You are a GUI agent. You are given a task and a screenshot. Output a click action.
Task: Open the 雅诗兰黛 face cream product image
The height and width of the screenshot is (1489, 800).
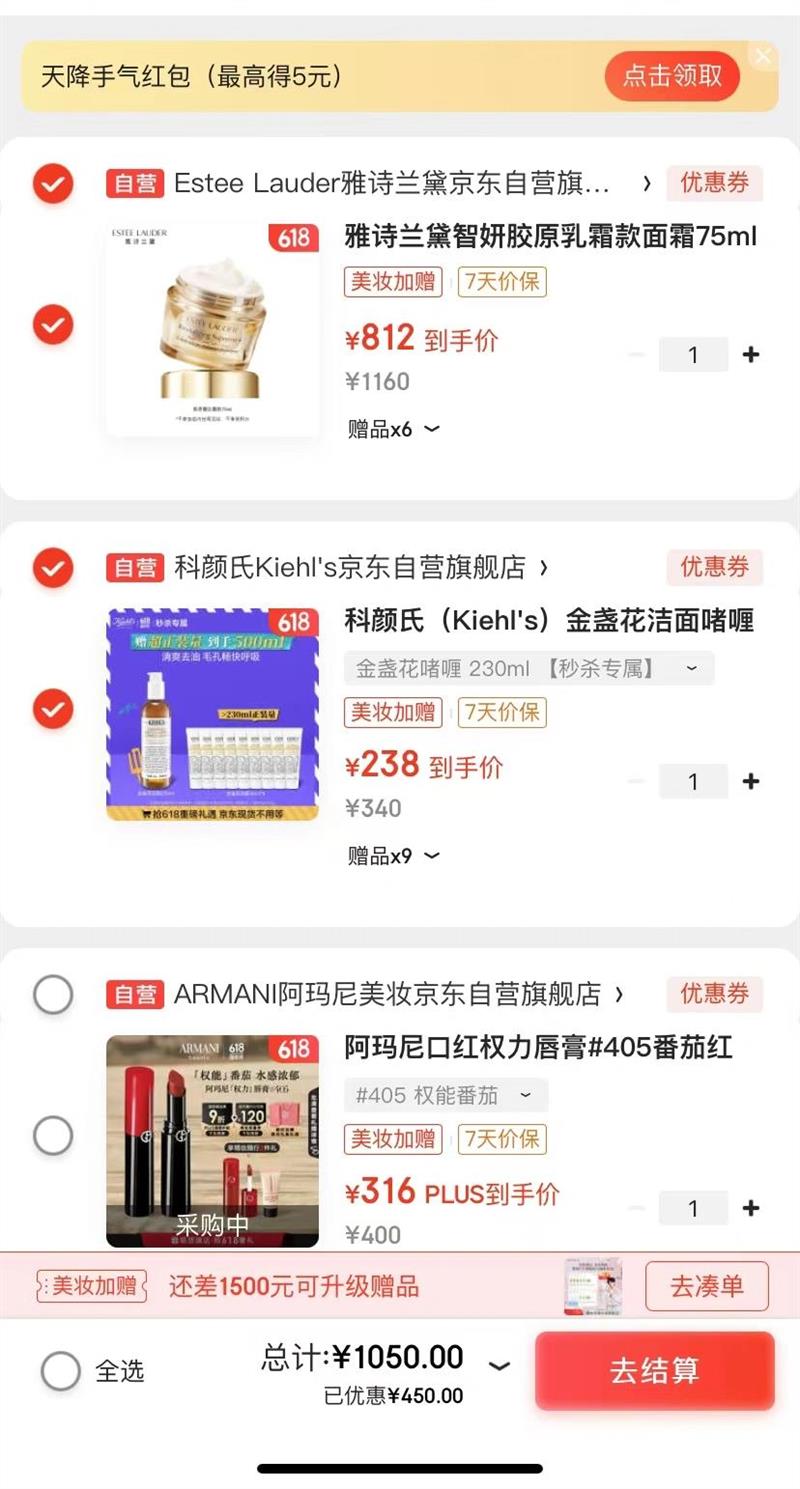(x=212, y=329)
